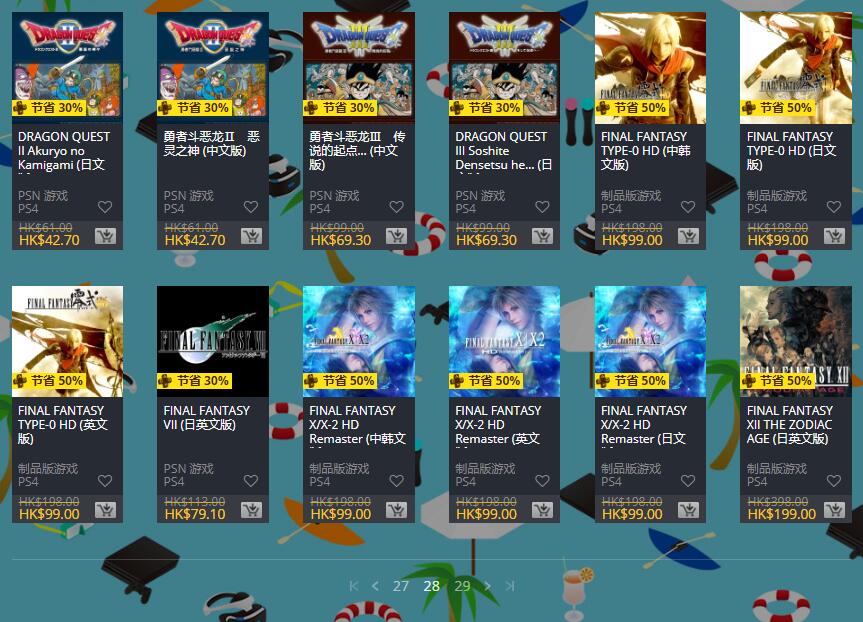The image size is (863, 622).
Task: Wishlist FINAL FANTASY X/X-2 HD Remaster (英文版)
Action: [x=542, y=481]
